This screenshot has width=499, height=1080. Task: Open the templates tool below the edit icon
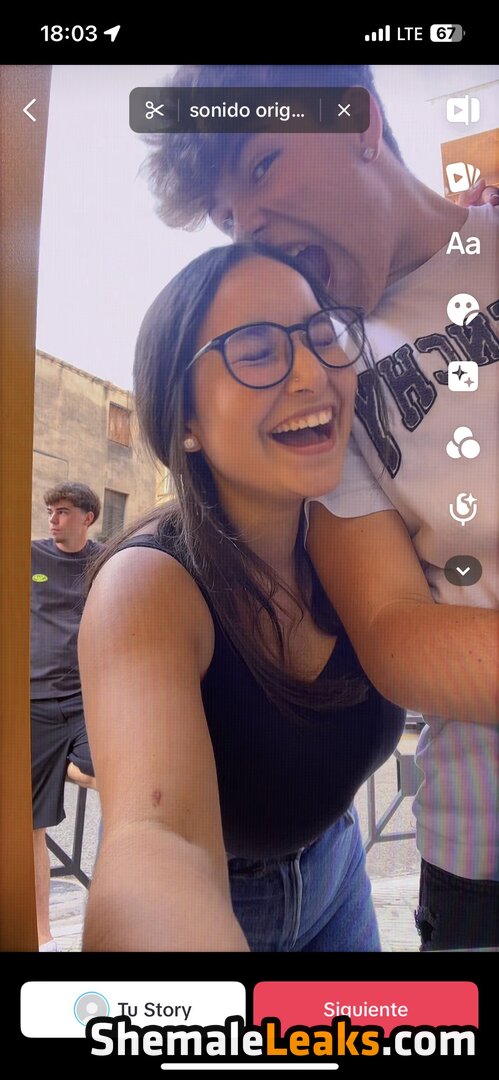[462, 177]
